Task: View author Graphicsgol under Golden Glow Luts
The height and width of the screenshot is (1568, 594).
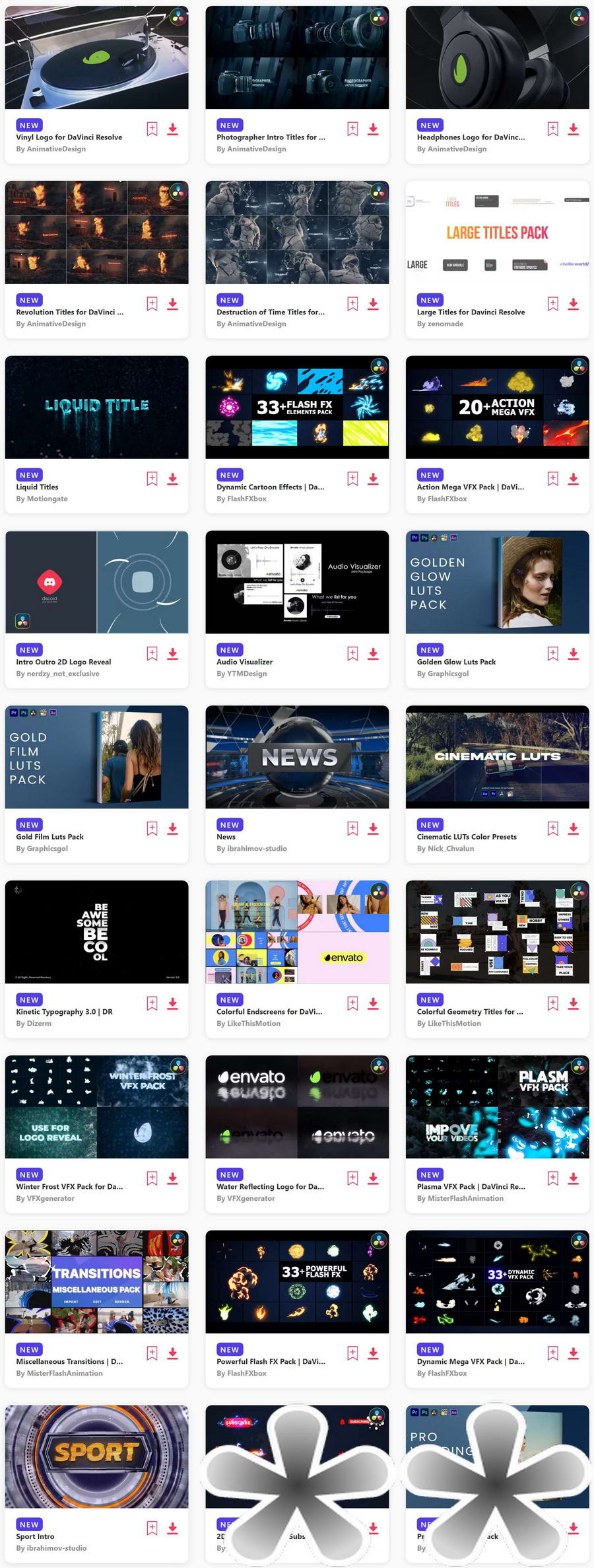Action: point(443,674)
